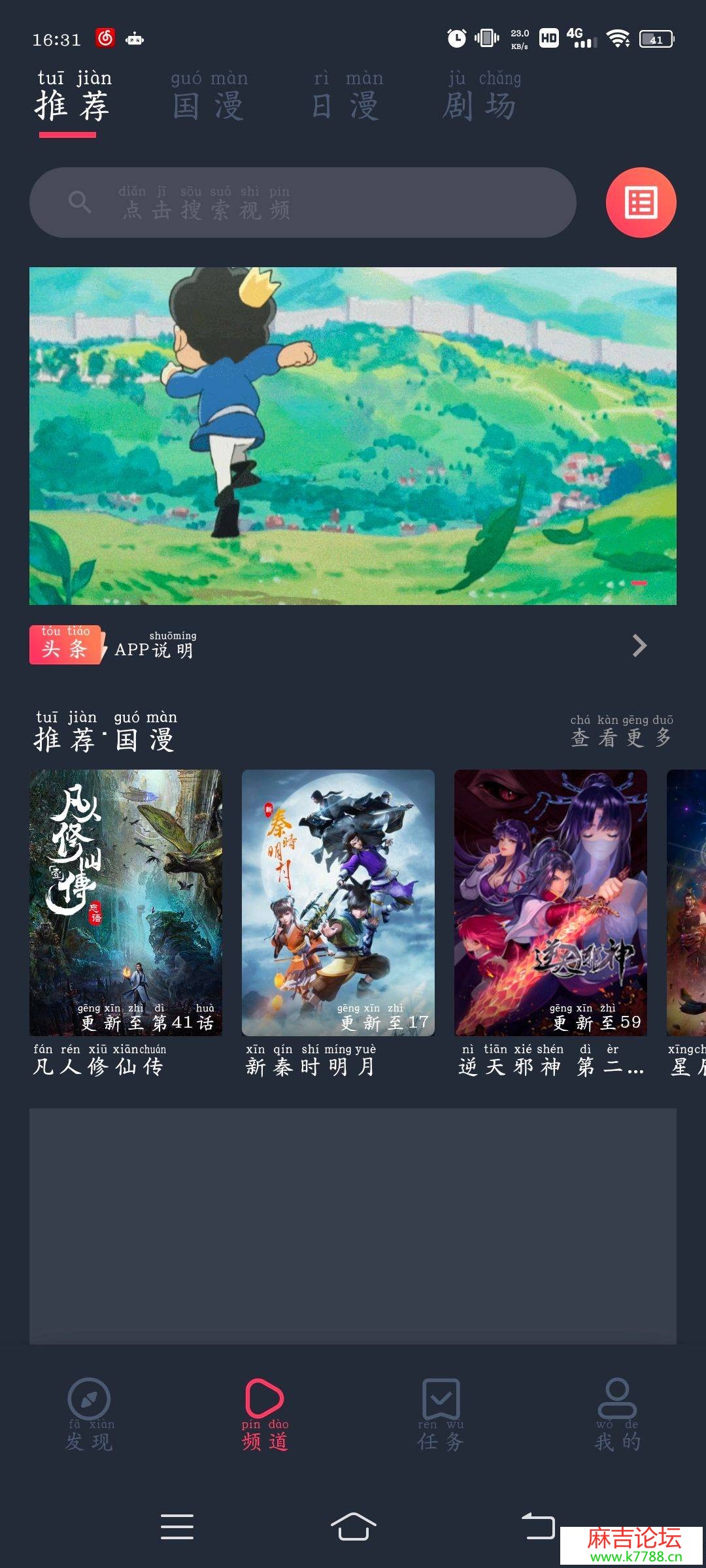Open the 任务 tab

(441, 1414)
